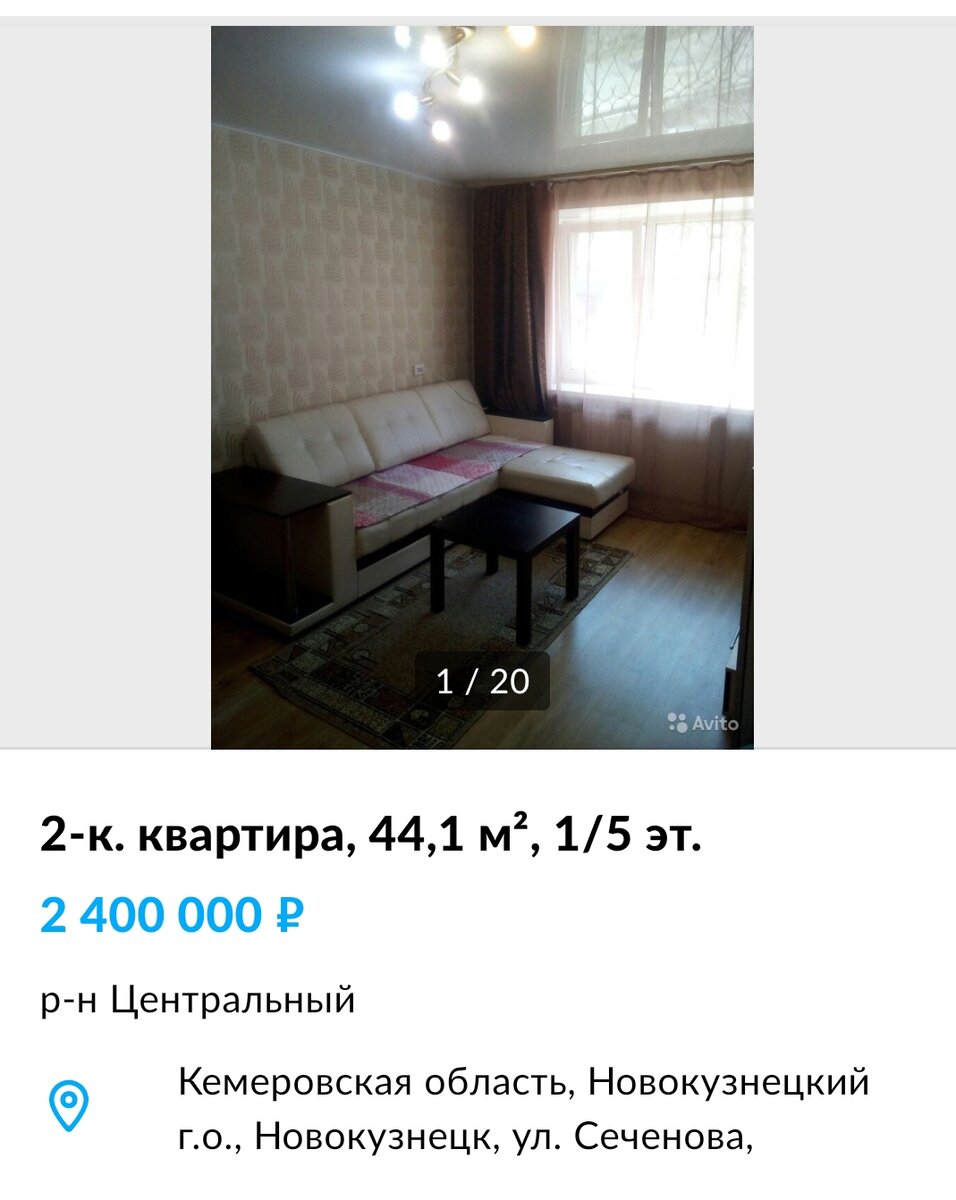Select the price 2 400 000 ₽

point(170,913)
